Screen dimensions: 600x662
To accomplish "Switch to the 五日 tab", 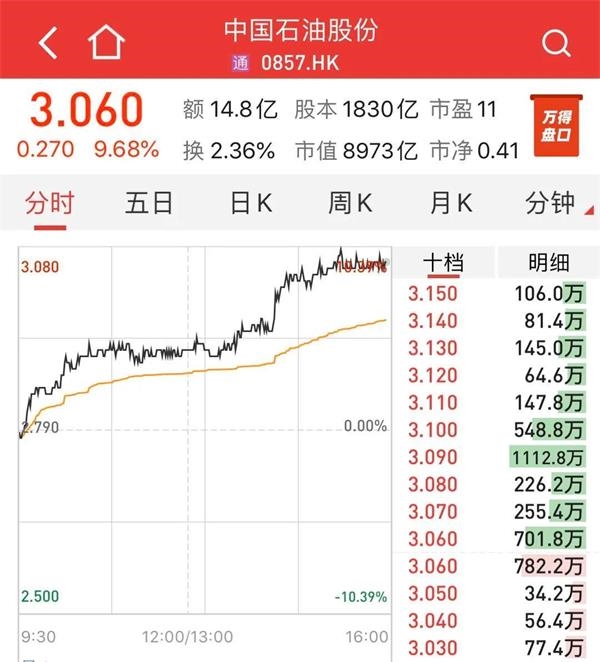I will click(149, 204).
